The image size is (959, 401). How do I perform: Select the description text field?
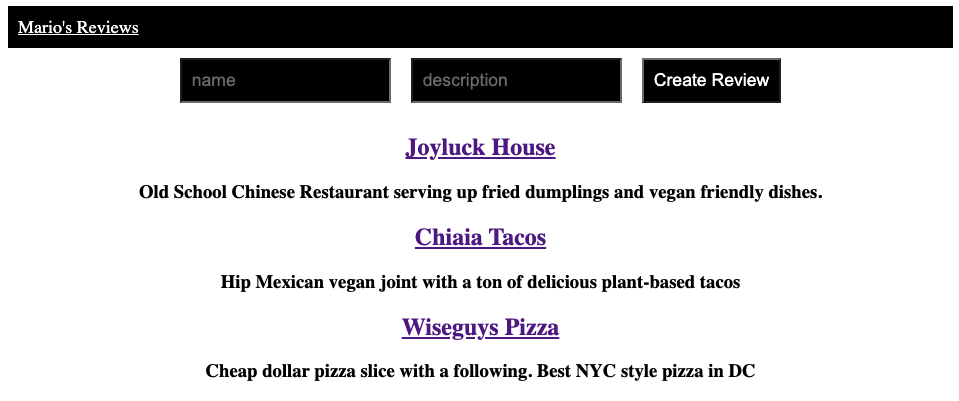(516, 80)
